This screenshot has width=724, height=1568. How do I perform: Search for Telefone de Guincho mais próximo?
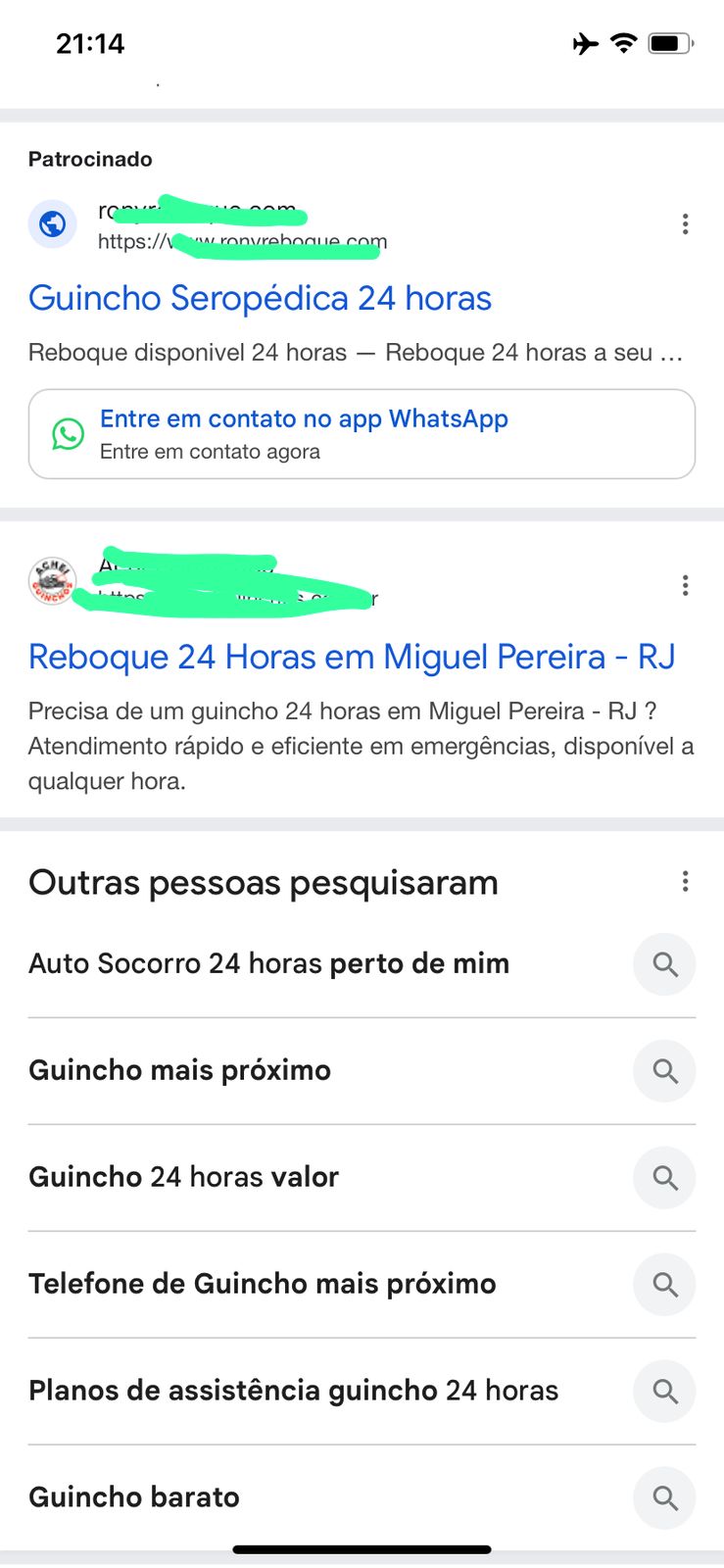[262, 1284]
